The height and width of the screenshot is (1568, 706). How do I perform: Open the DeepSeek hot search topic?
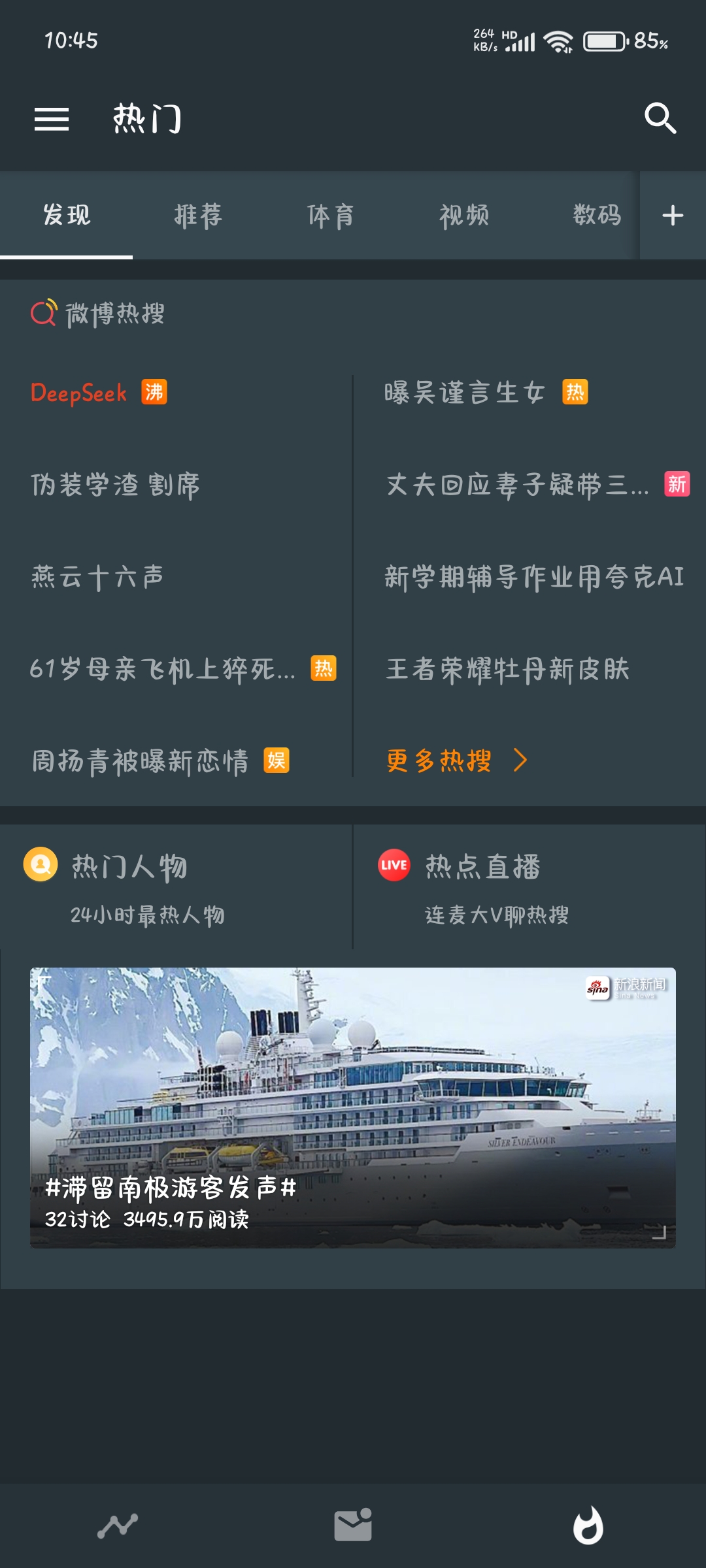tap(79, 393)
